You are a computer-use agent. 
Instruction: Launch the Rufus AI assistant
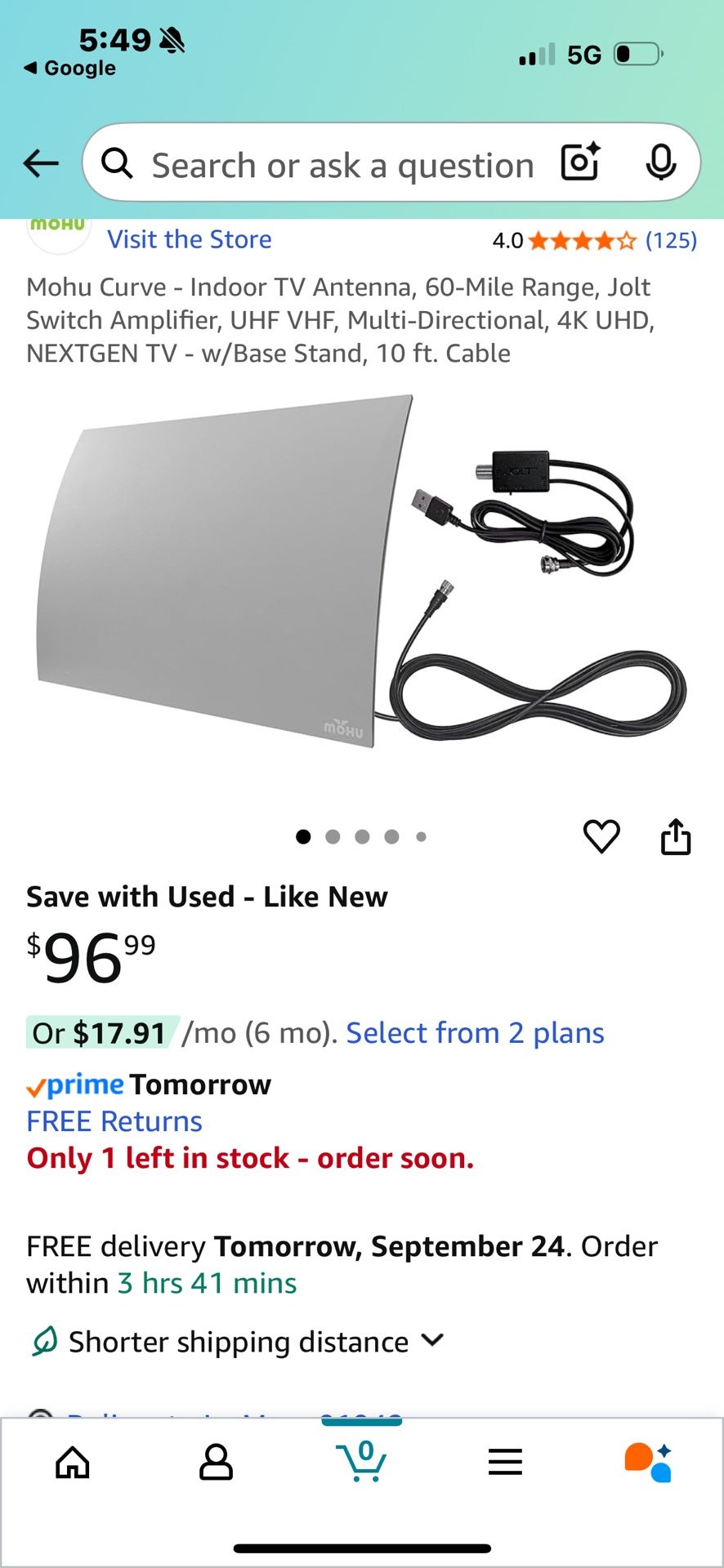coord(649,1462)
